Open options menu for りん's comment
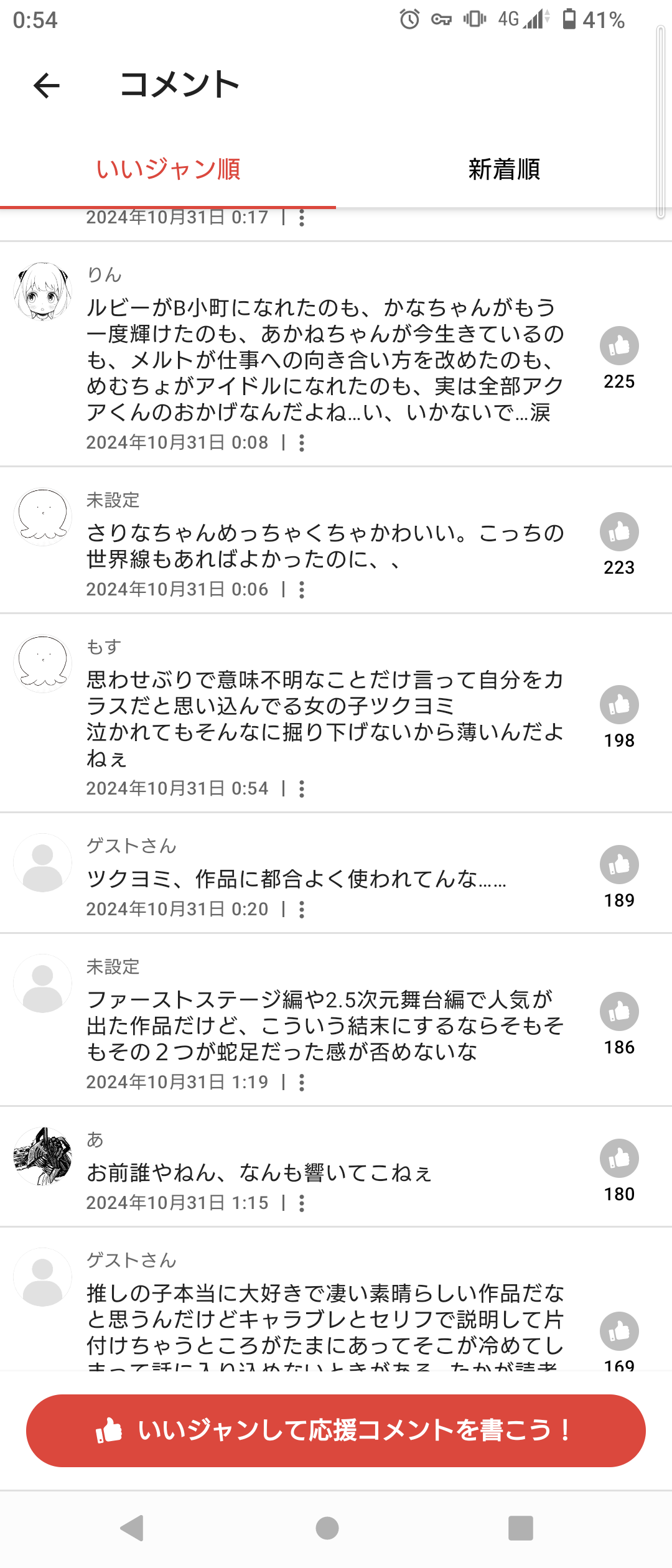The image size is (672, 1568). coord(302,443)
